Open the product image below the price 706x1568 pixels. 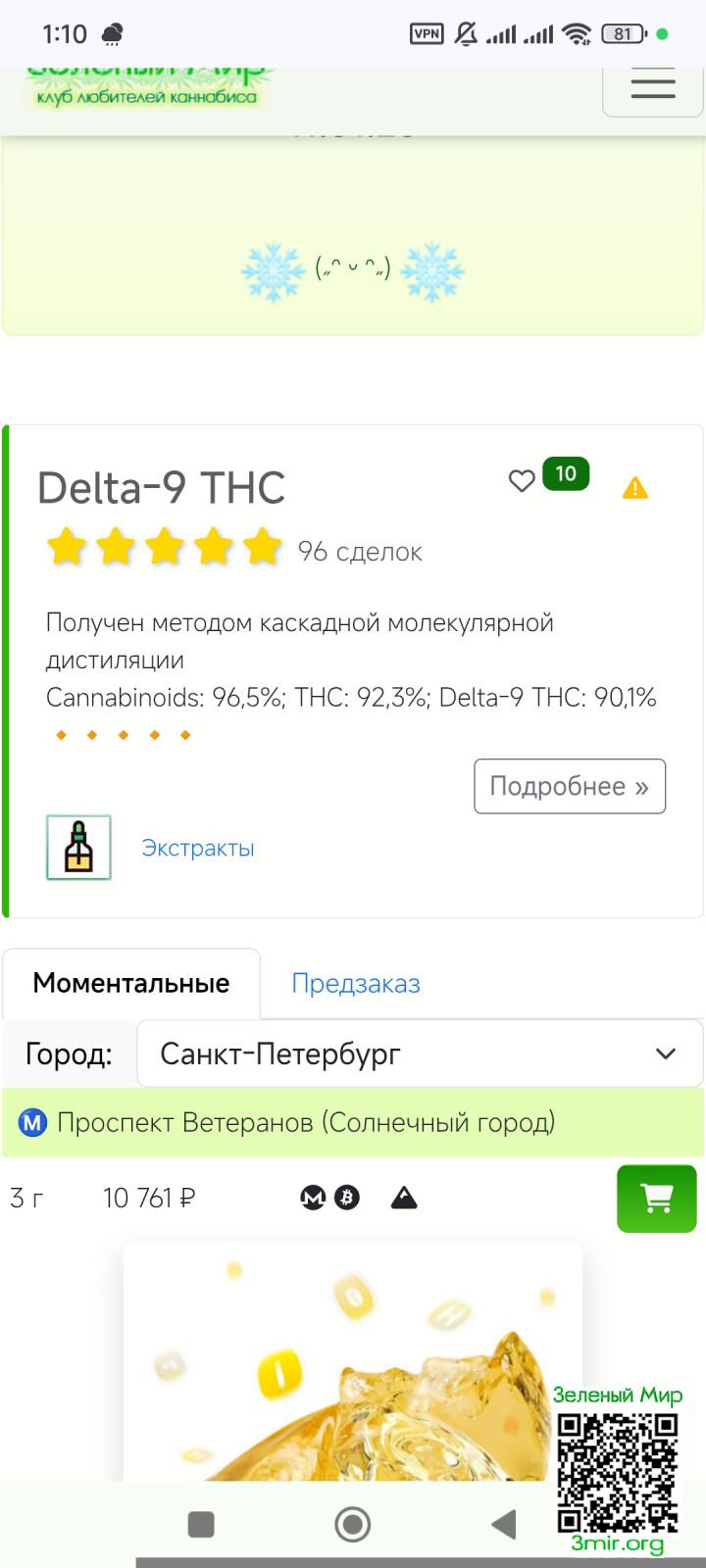[x=353, y=1362]
